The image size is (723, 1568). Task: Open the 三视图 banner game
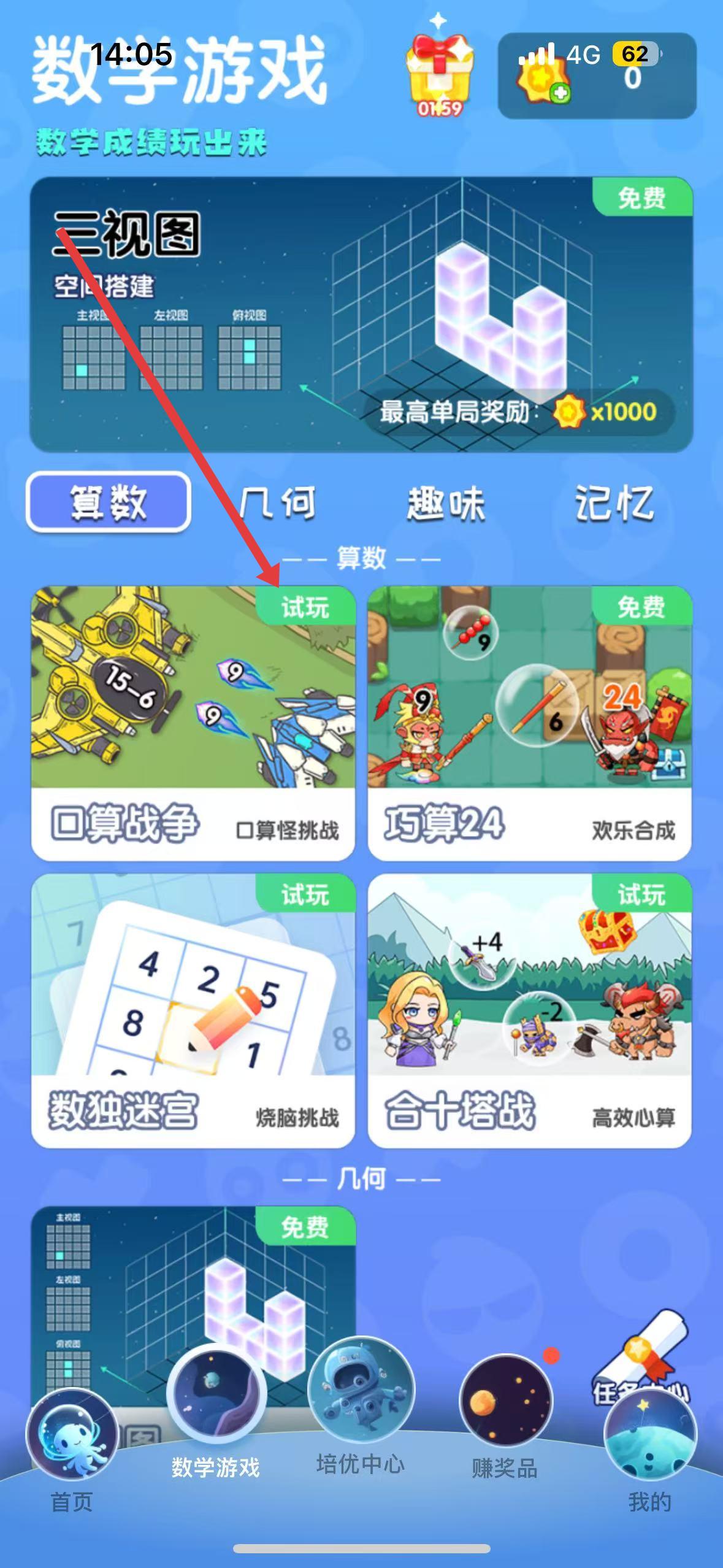(361, 314)
